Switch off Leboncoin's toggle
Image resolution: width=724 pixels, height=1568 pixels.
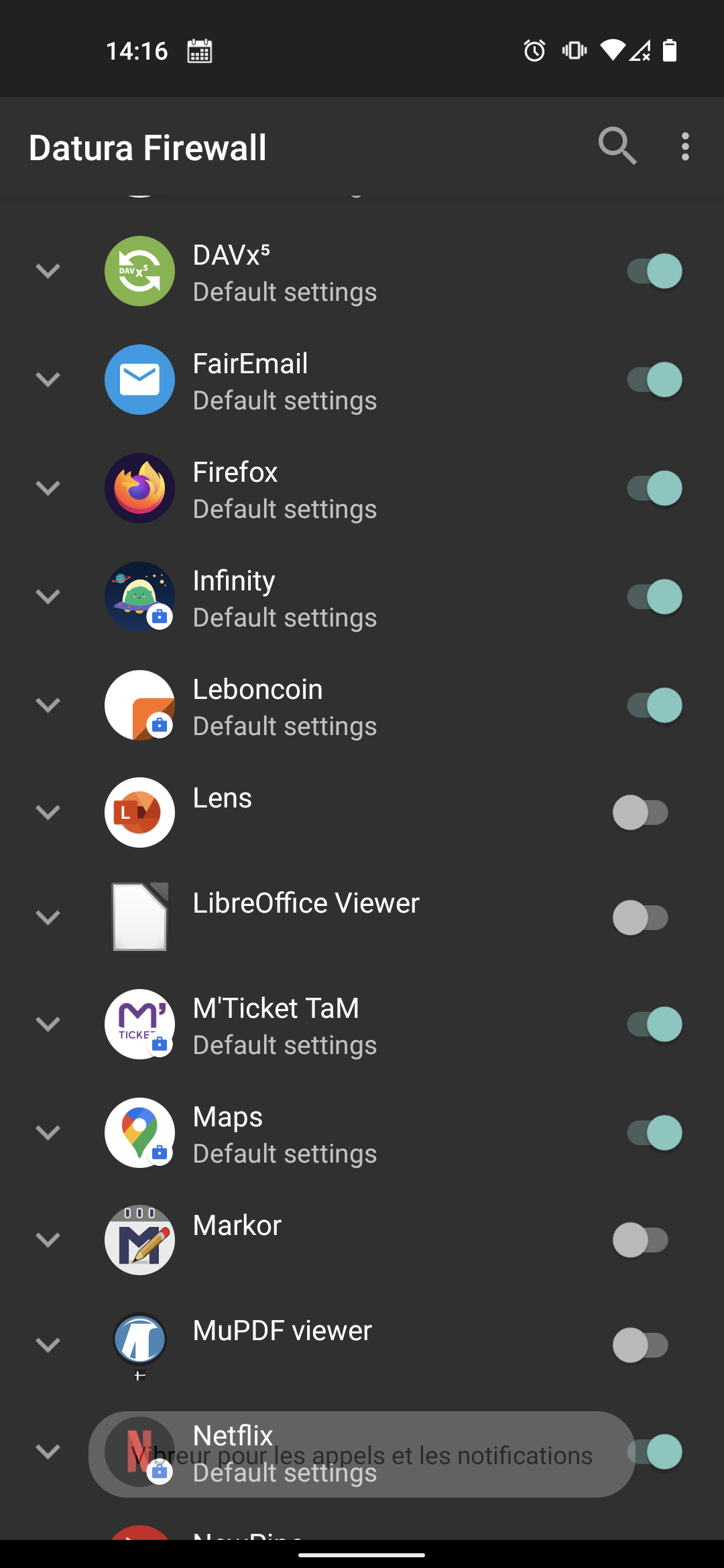[654, 706]
